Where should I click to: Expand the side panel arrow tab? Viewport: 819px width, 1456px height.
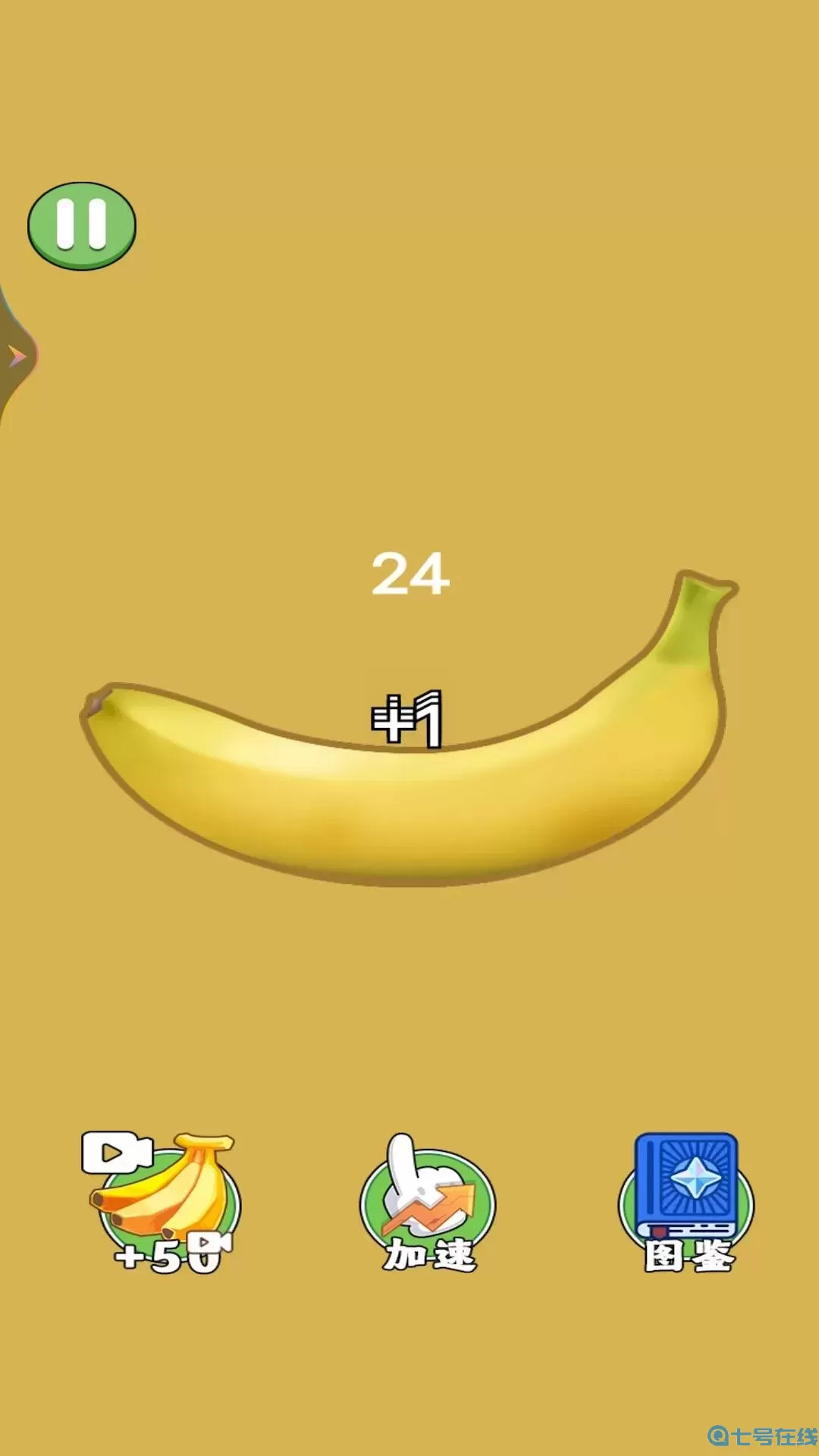pos(17,356)
